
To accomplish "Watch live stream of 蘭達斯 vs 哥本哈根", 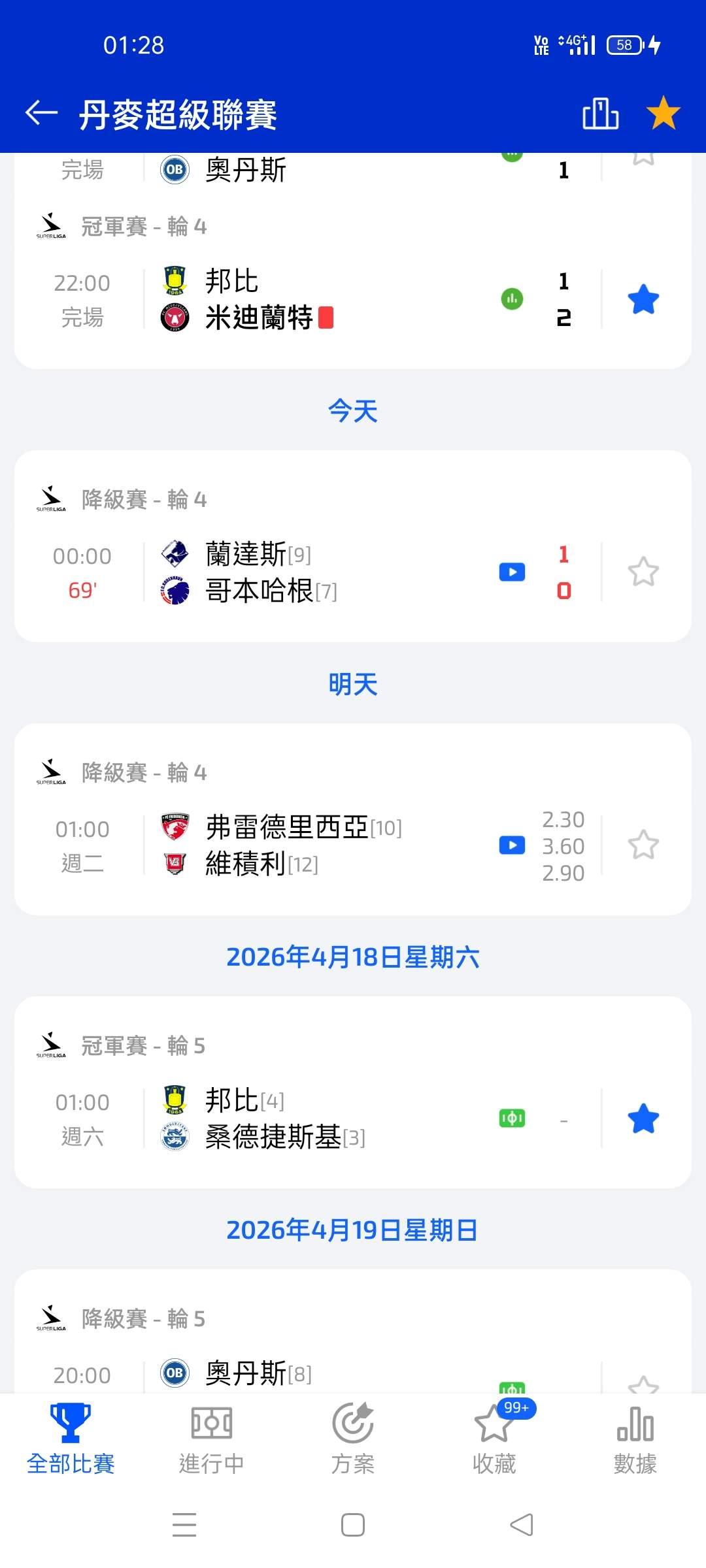I will point(512,572).
